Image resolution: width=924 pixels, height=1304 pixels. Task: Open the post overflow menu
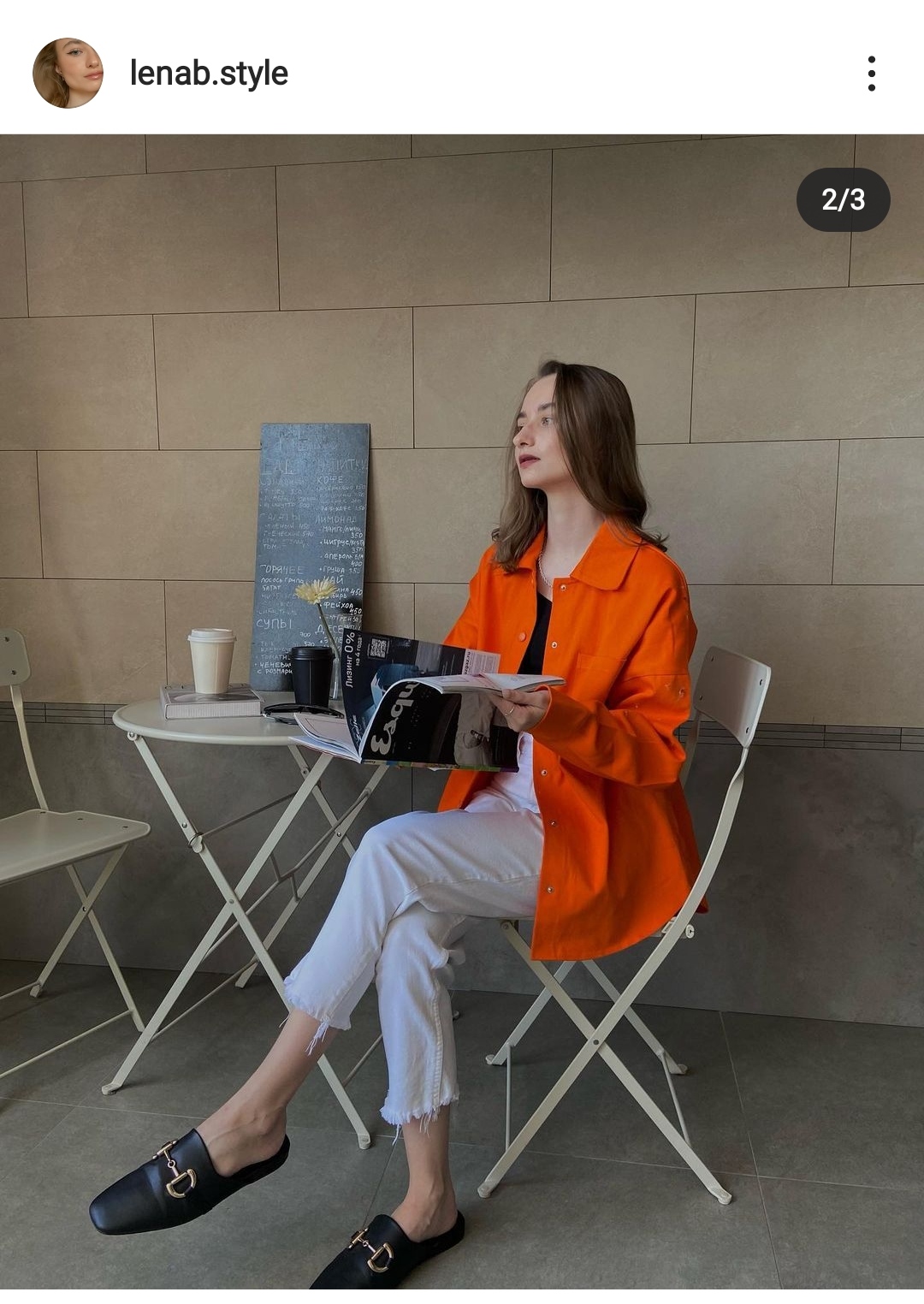[x=871, y=74]
